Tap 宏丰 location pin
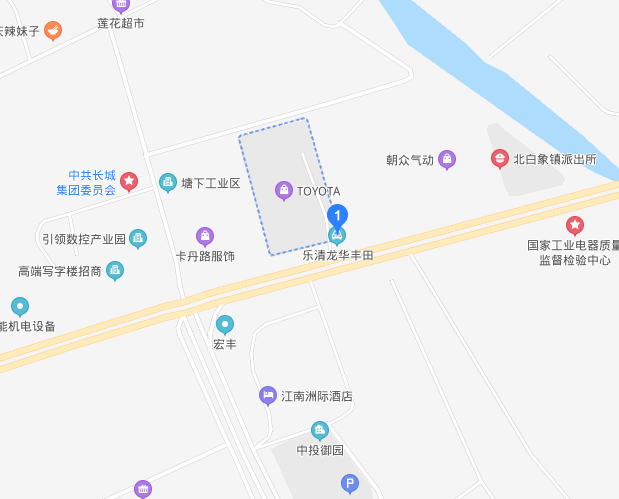Screen dimensions: 619x499 [x=225, y=325]
